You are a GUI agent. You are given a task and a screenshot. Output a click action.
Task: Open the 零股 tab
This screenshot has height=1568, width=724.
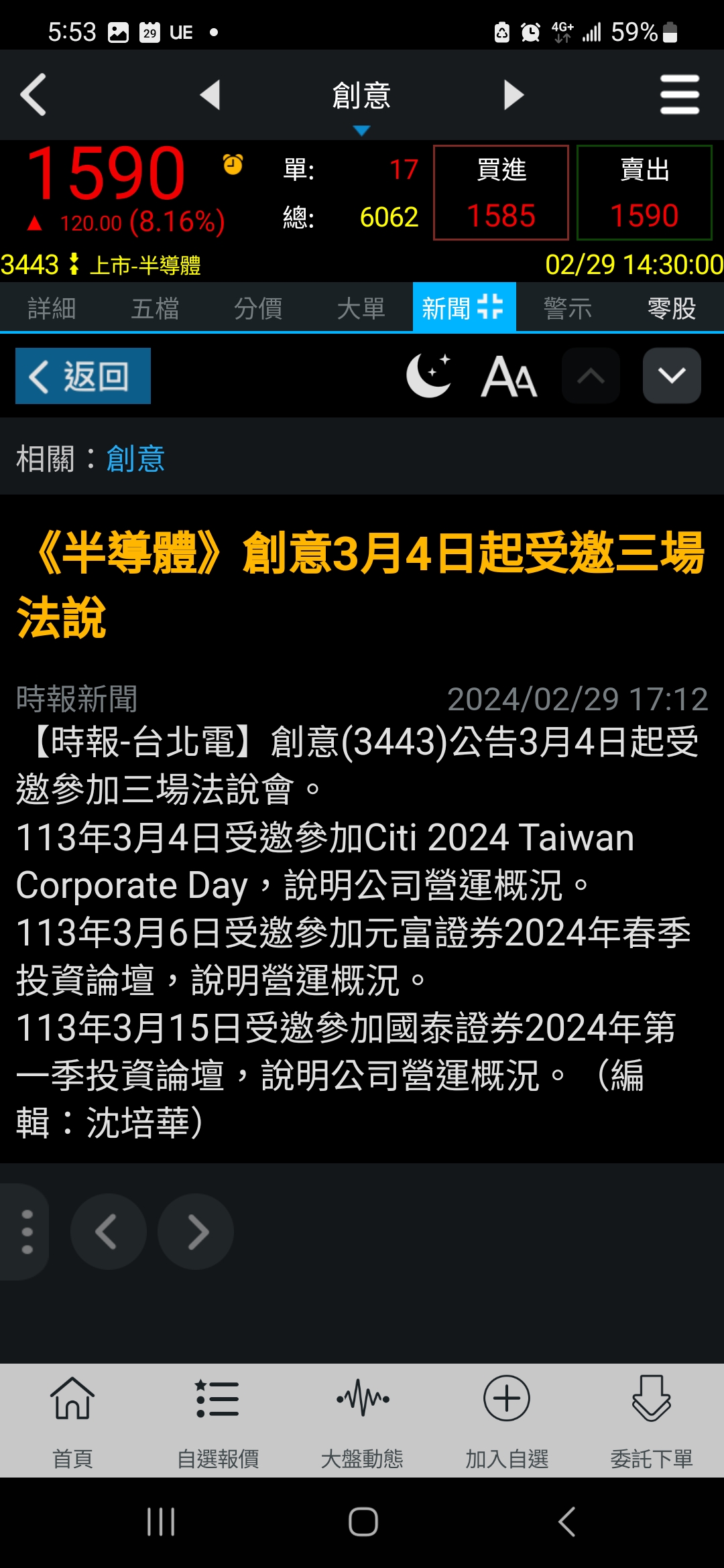click(671, 308)
